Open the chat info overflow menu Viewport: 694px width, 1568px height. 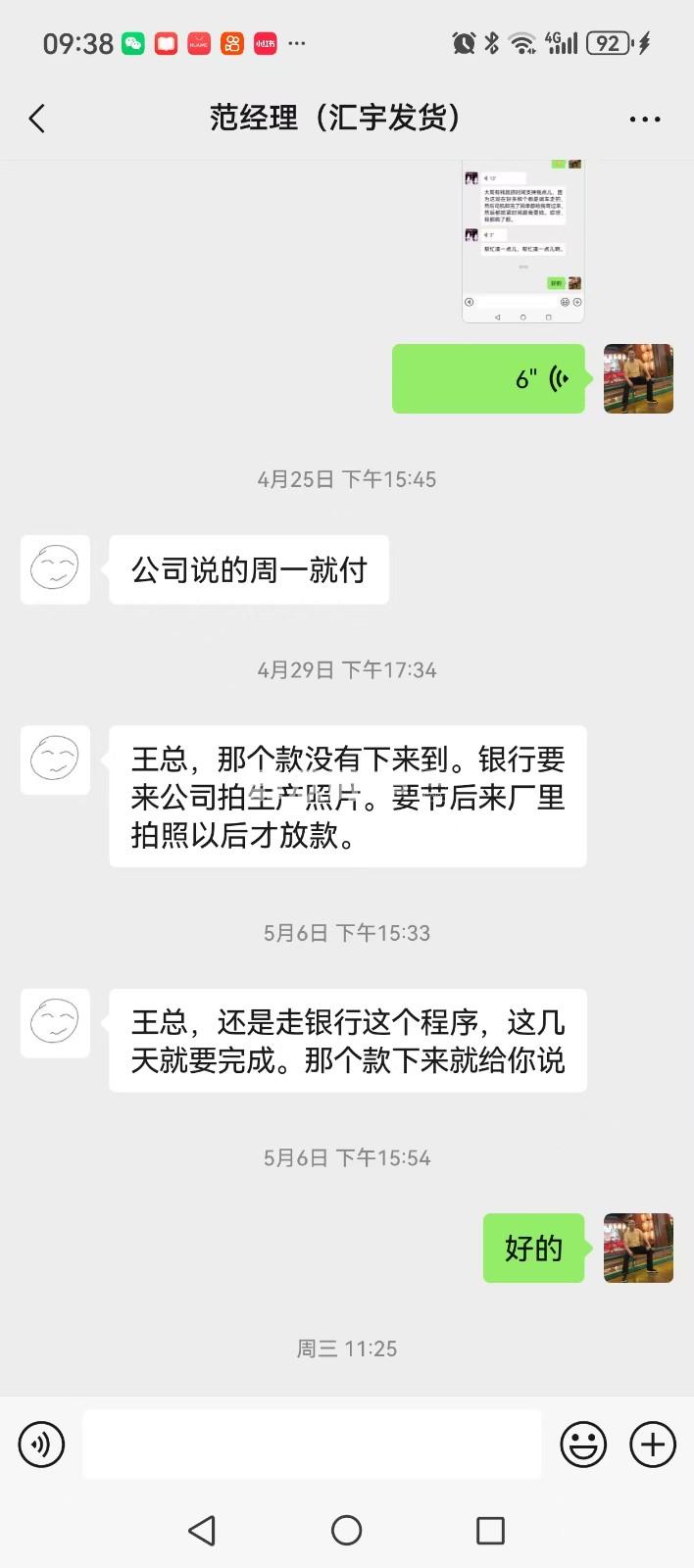coord(644,120)
